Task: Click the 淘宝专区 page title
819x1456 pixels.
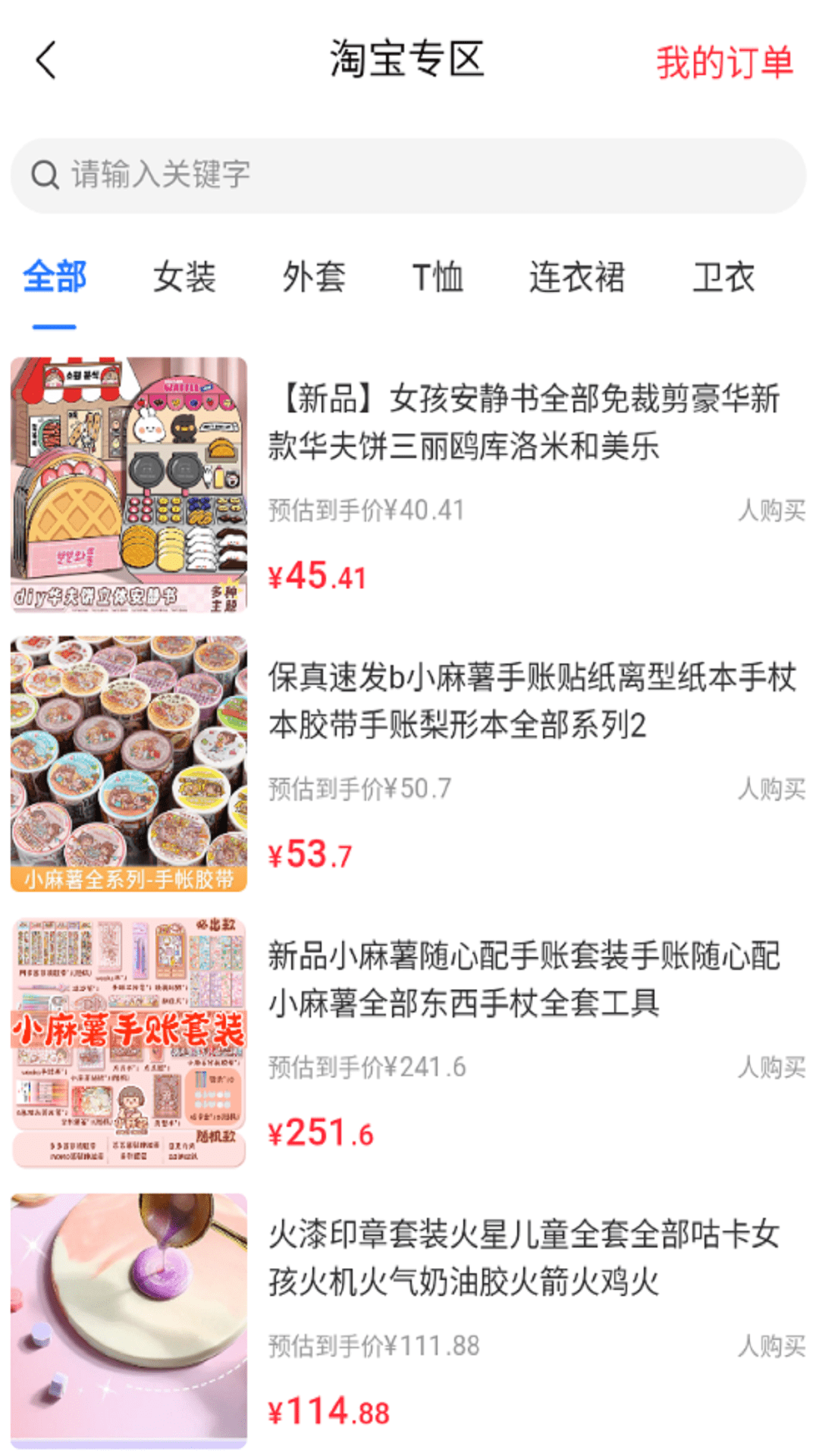Action: 409,62
